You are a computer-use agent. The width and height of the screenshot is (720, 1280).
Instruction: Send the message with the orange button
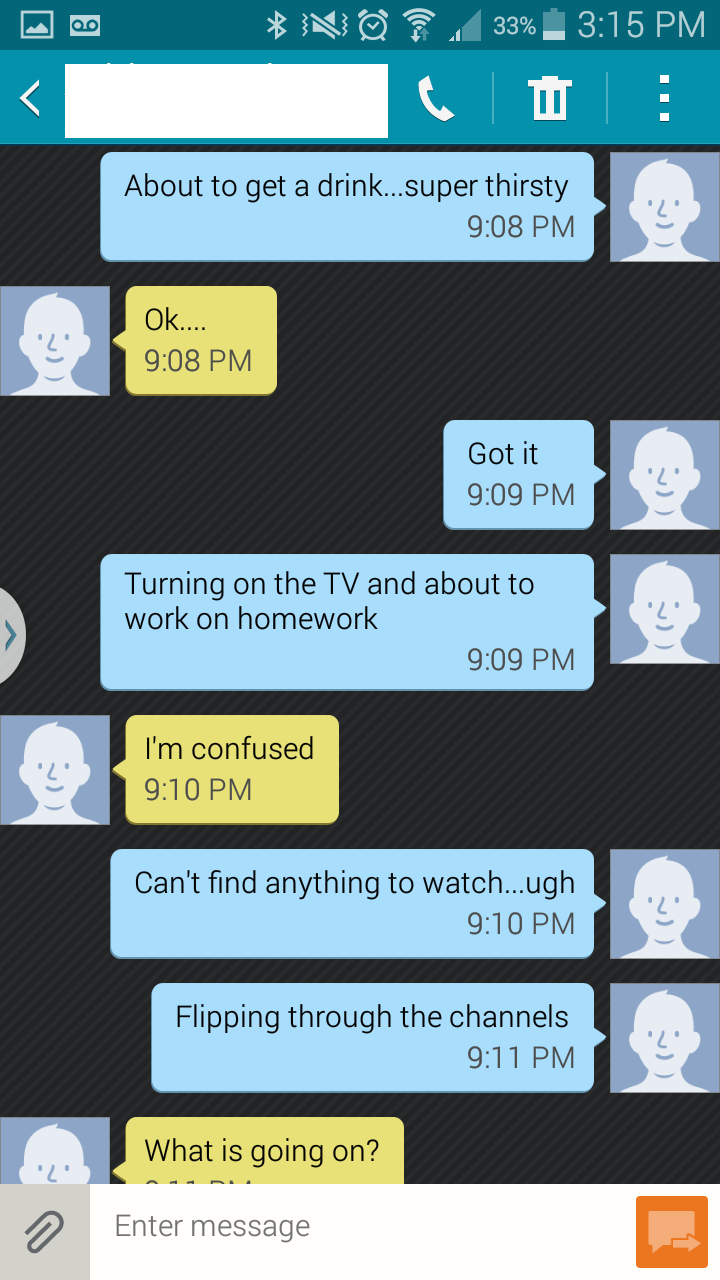click(671, 1231)
